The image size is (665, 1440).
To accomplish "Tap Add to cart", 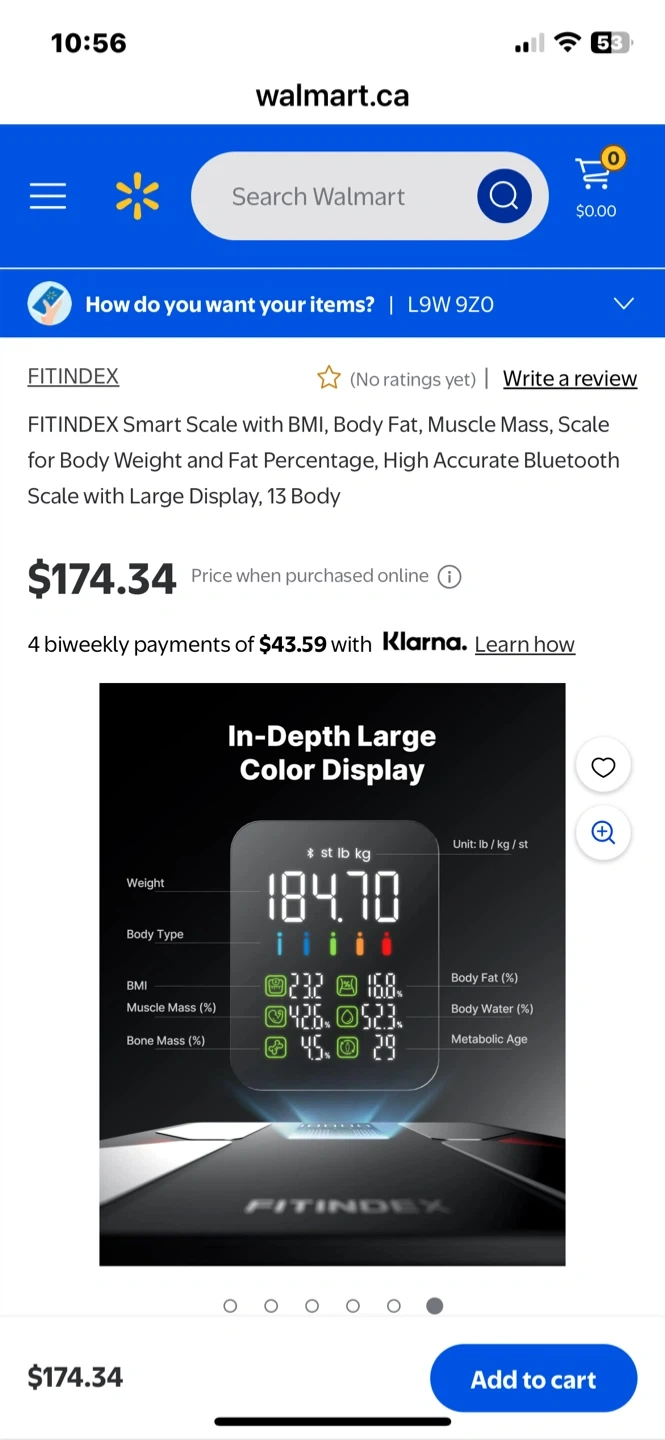I will click(533, 1379).
